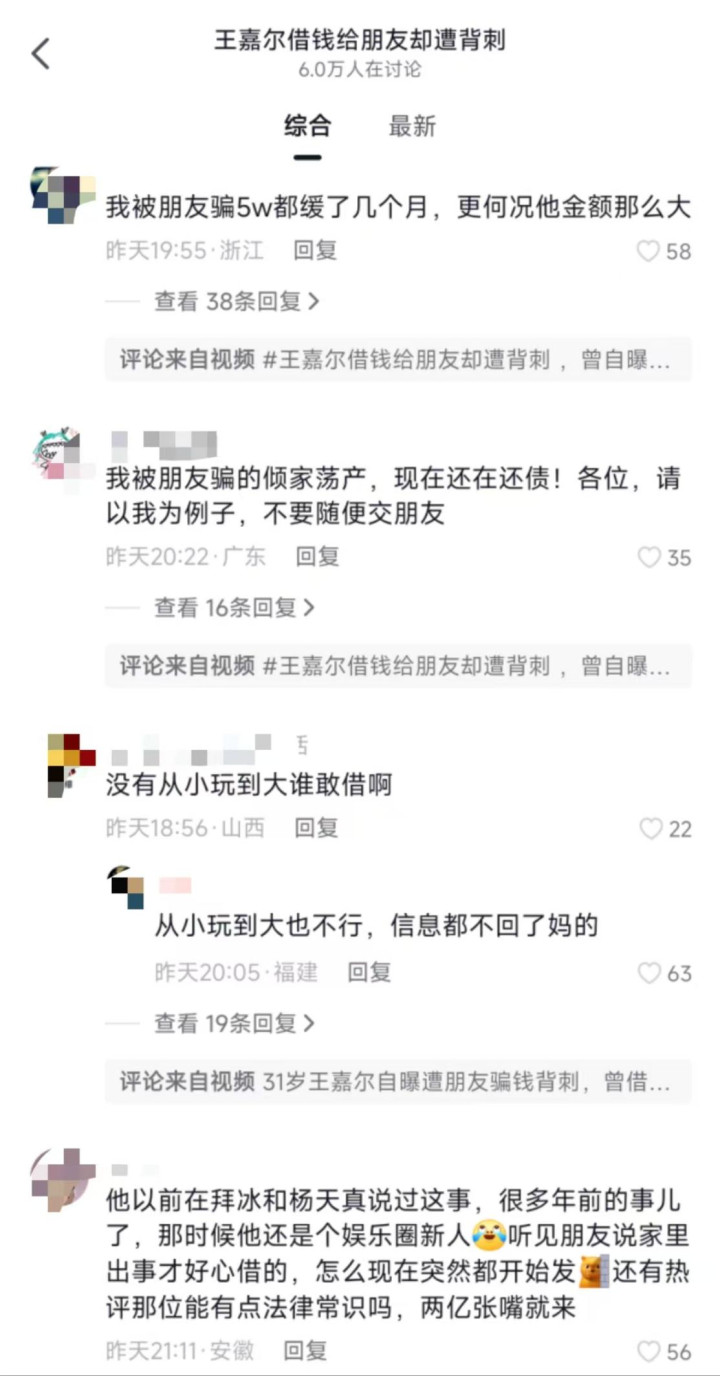Expand 查看 16条回复

point(234,606)
